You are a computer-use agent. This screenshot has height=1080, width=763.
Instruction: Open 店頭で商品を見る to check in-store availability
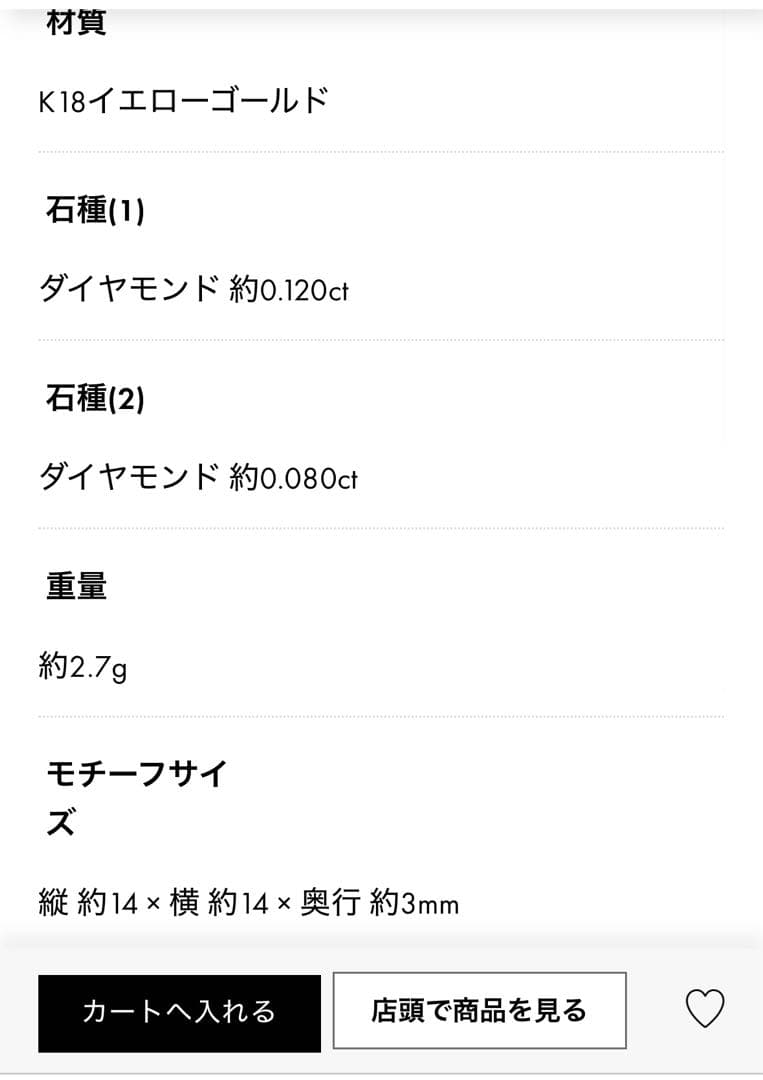click(x=479, y=1011)
